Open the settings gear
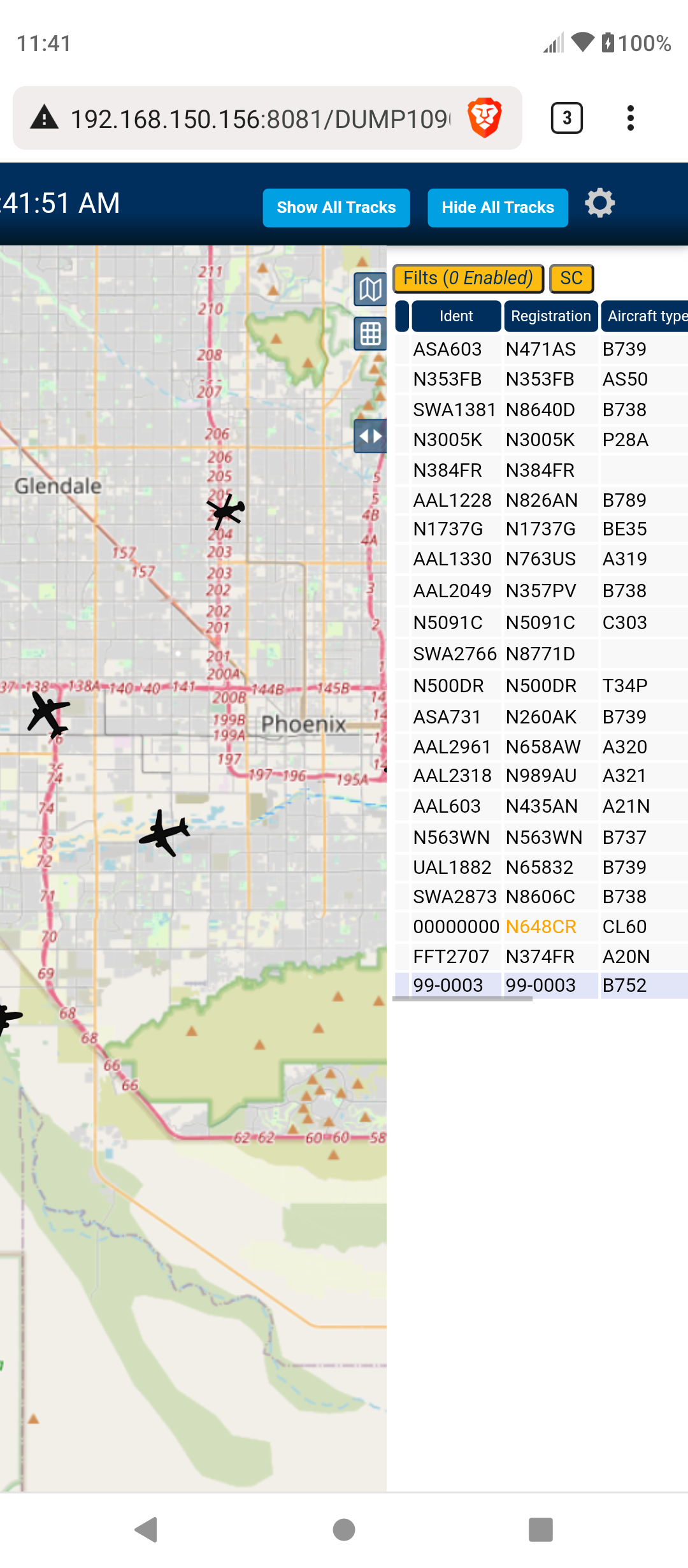688x1568 pixels. (600, 203)
